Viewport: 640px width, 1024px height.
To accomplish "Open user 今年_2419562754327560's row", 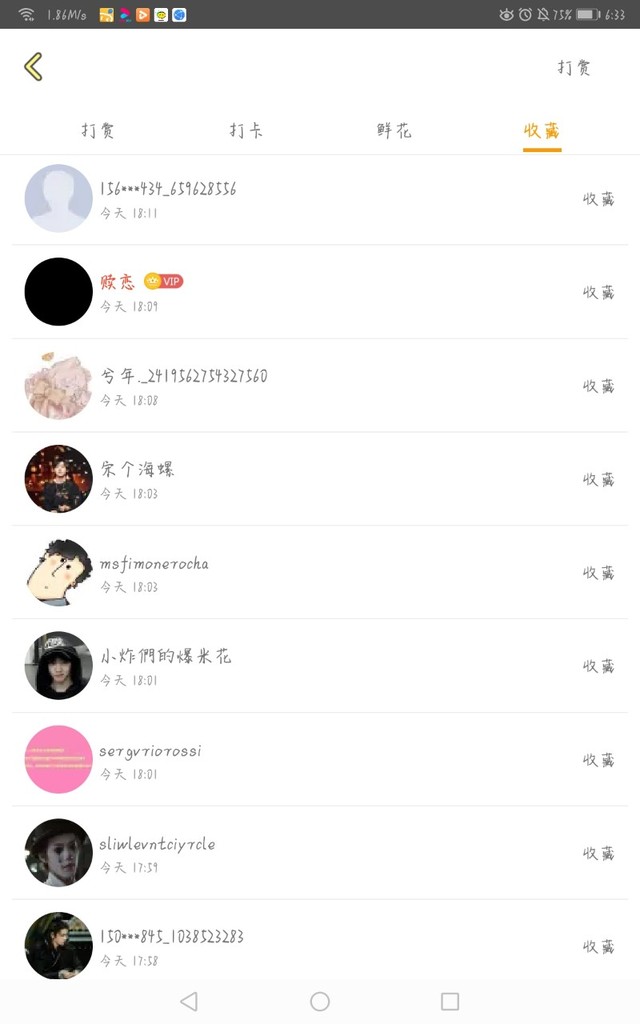I will pyautogui.click(x=320, y=386).
